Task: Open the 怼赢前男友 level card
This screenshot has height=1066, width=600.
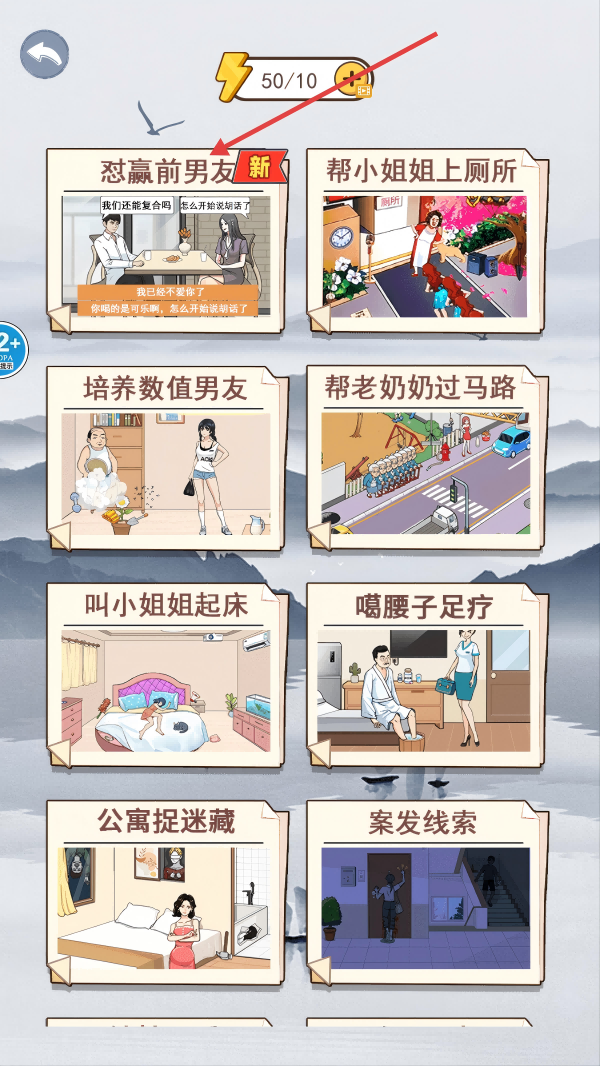Action: click(x=166, y=243)
